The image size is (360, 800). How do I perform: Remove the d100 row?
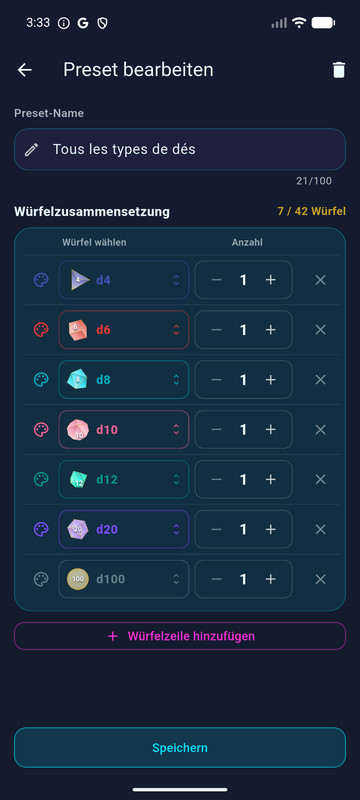320,579
